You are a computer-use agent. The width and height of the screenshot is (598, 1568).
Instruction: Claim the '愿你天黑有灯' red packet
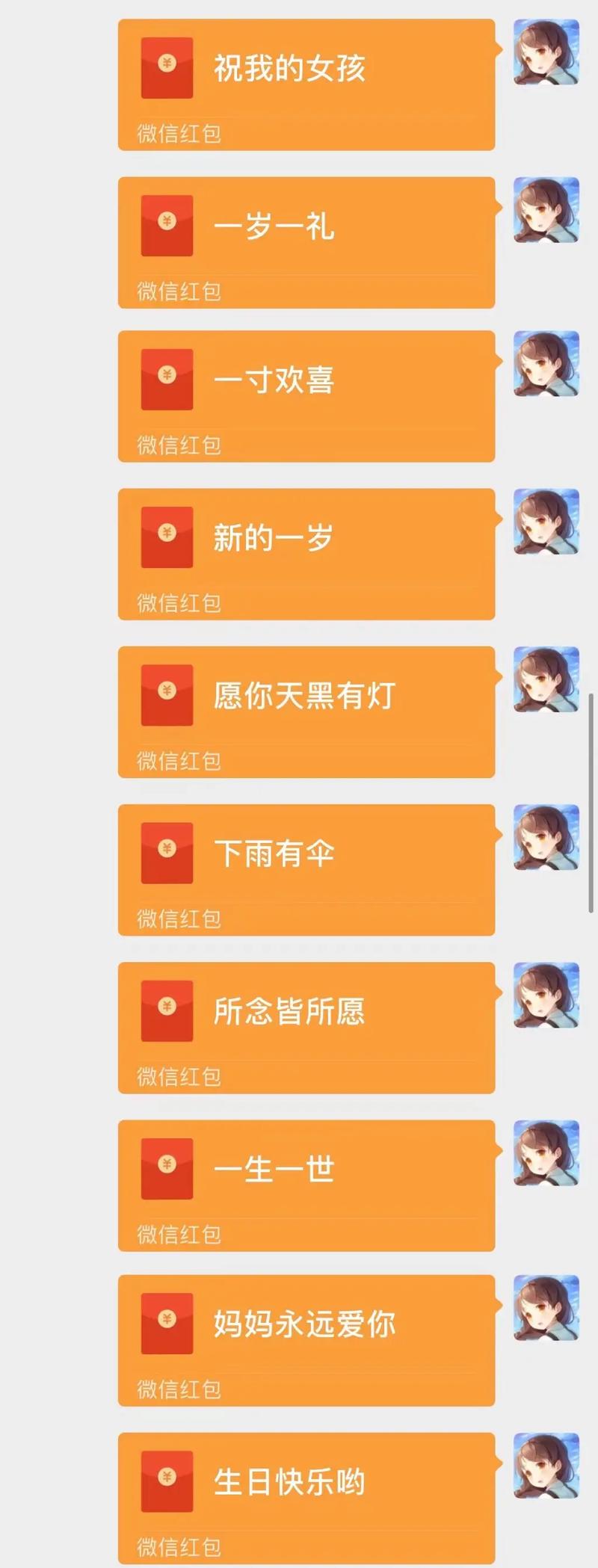[x=306, y=712]
